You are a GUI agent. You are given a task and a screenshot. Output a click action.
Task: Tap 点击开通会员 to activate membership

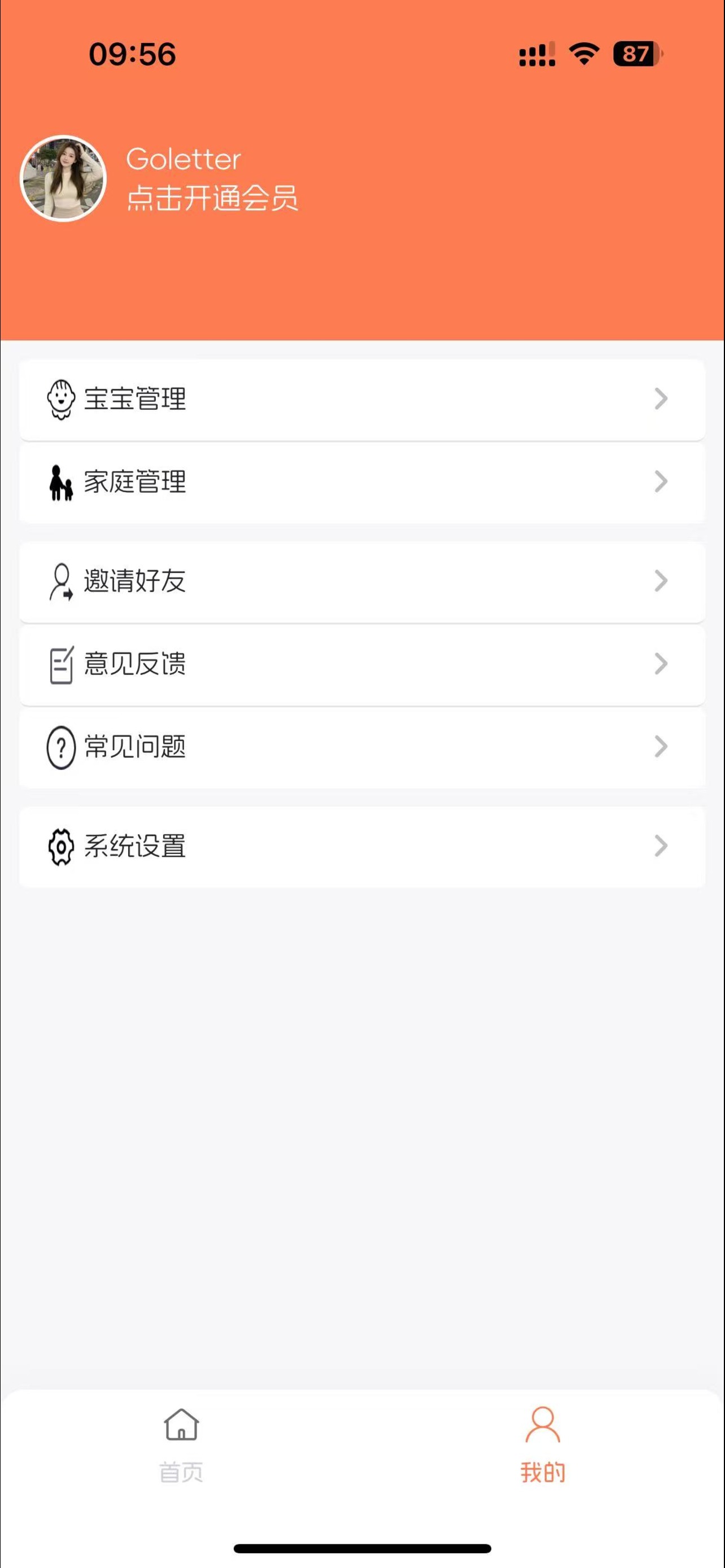(x=212, y=199)
